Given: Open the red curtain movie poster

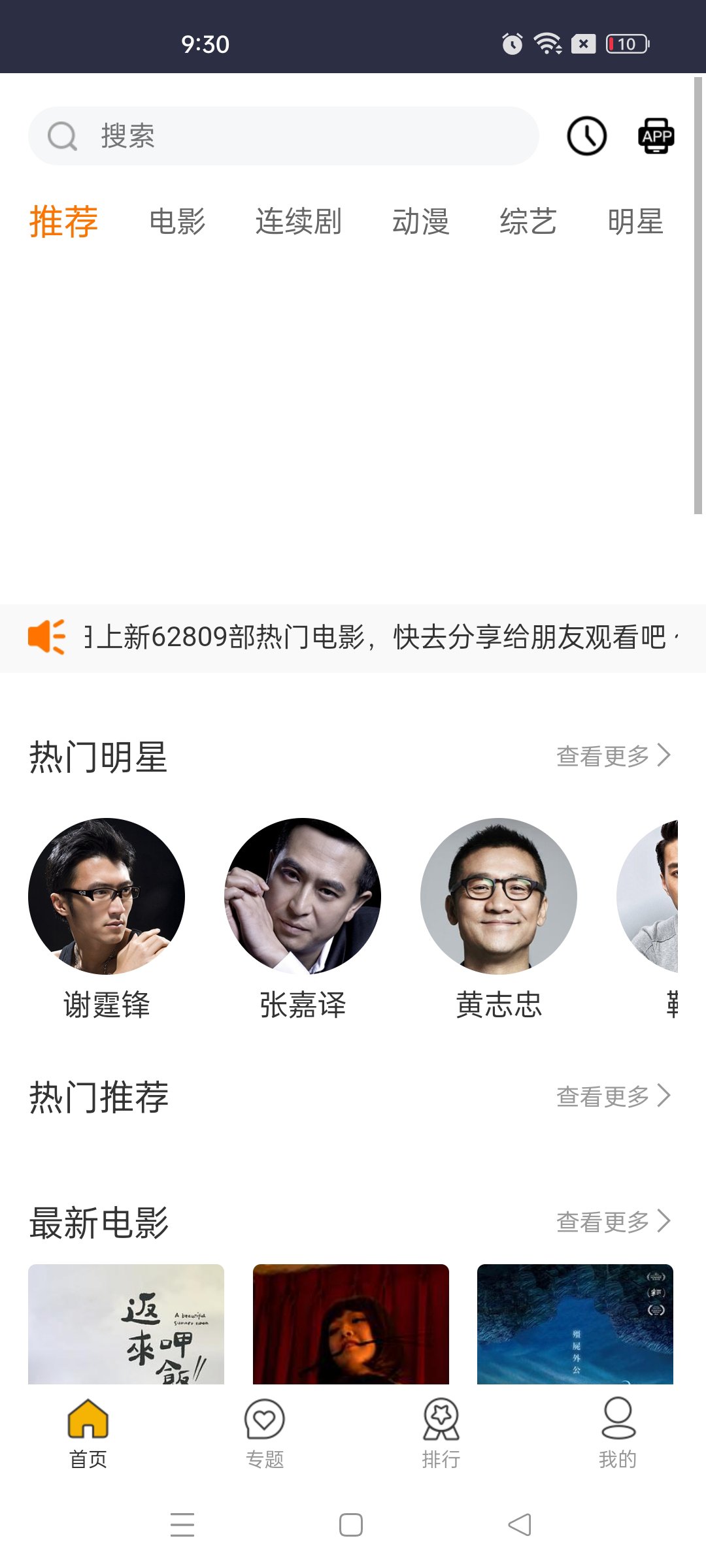Looking at the screenshot, I should [x=351, y=1324].
